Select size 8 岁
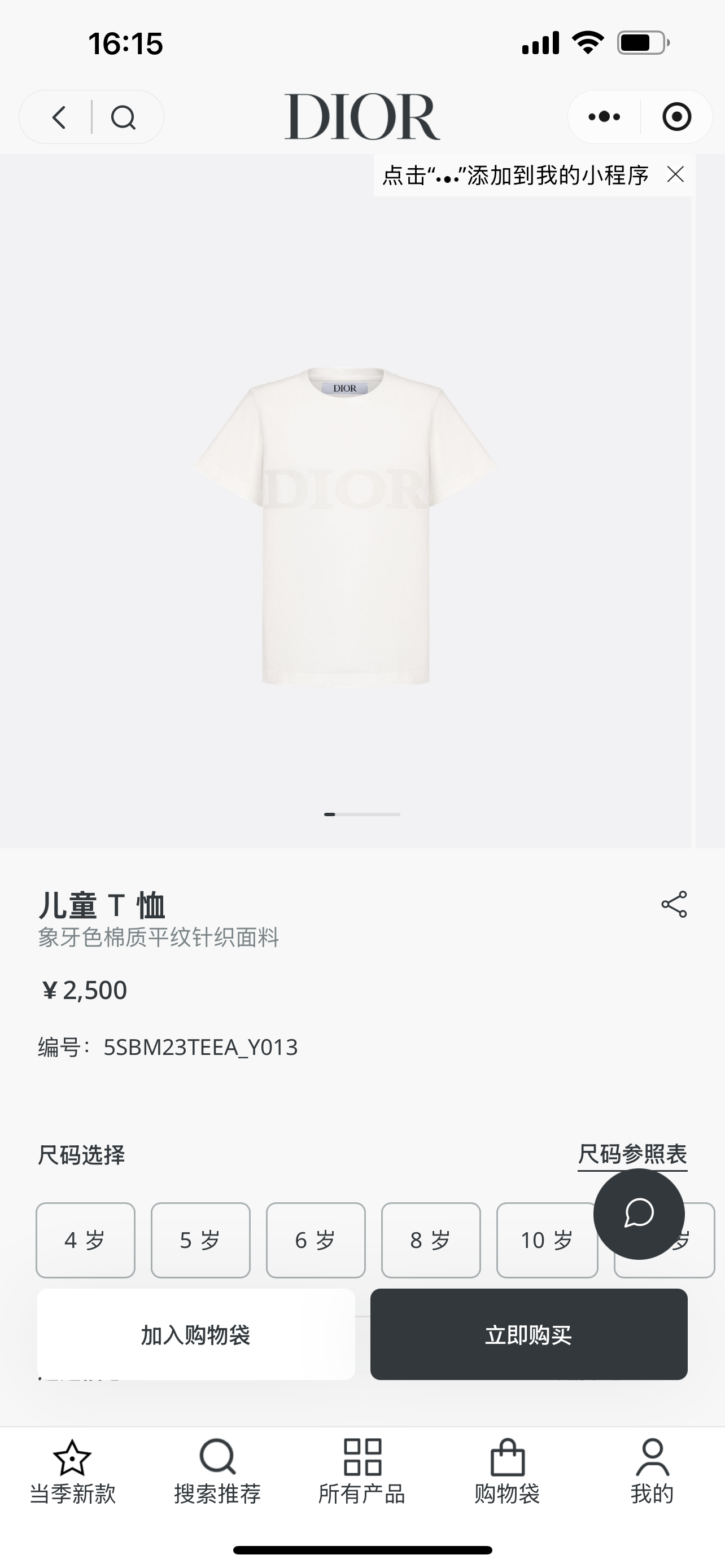Viewport: 725px width, 1568px height. (x=430, y=1240)
